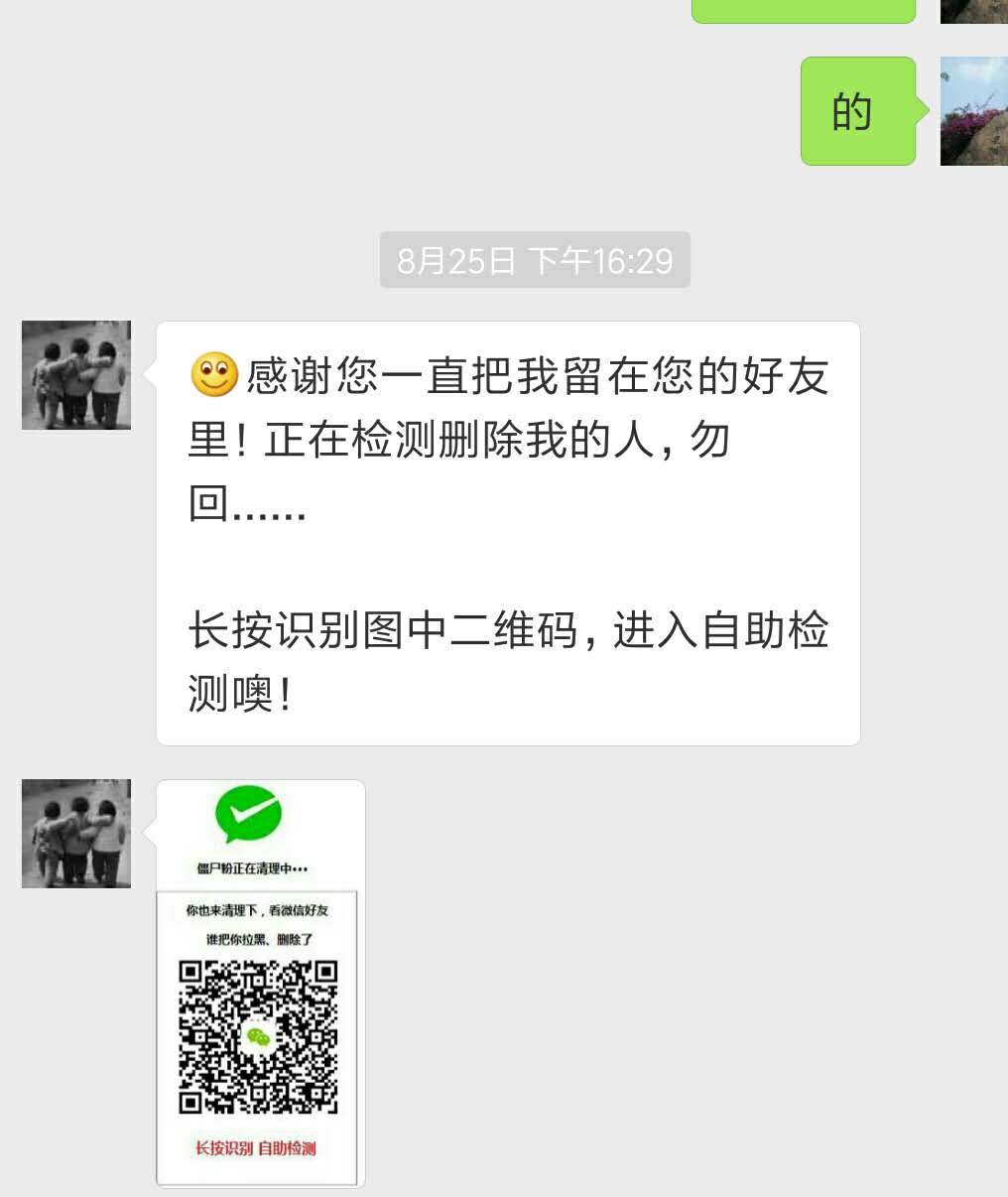The height and width of the screenshot is (1197, 1008).
Task: Tap the contact avatar beside the QR card
Action: coord(75,834)
